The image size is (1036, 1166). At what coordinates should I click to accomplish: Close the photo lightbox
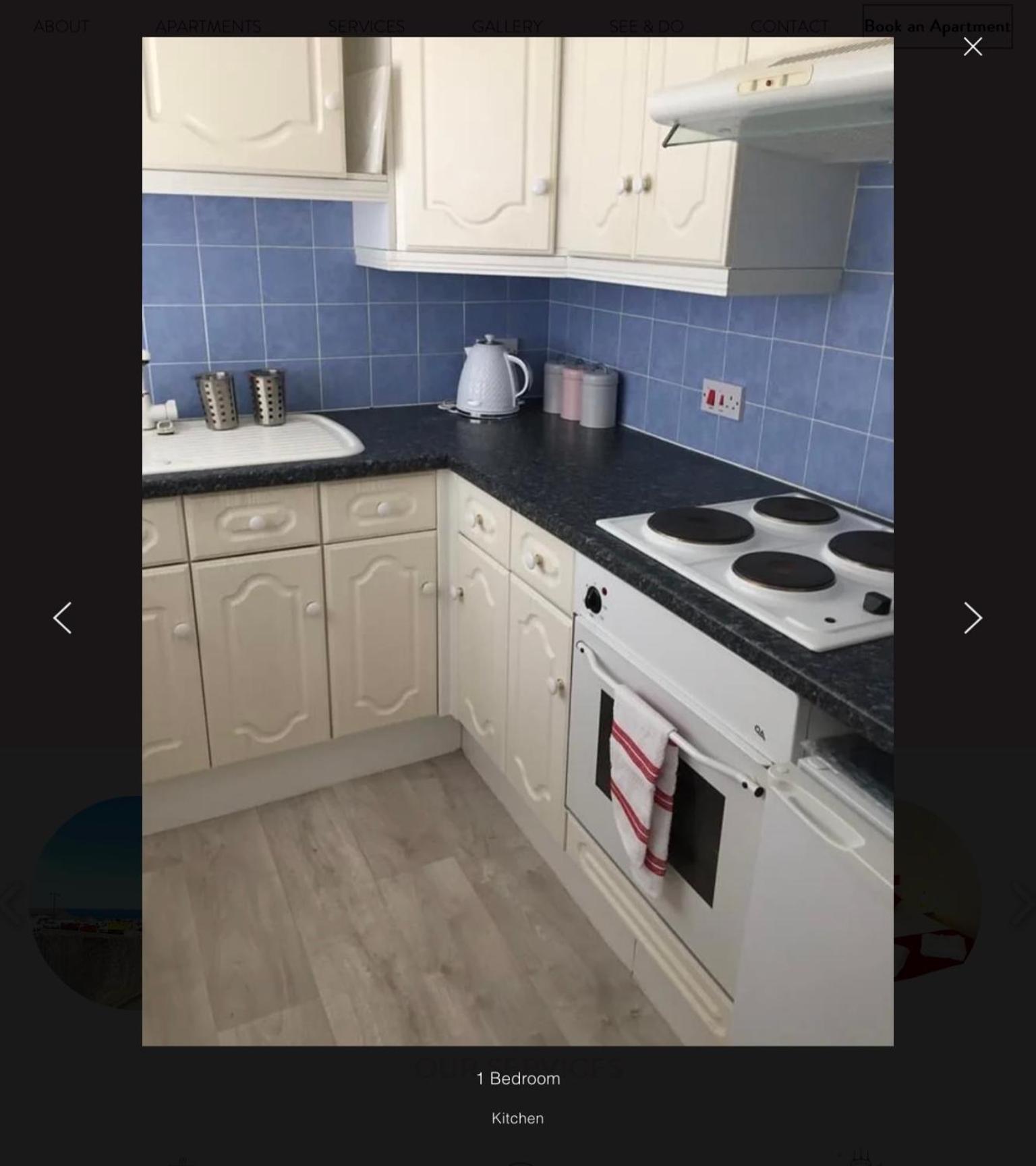click(972, 47)
